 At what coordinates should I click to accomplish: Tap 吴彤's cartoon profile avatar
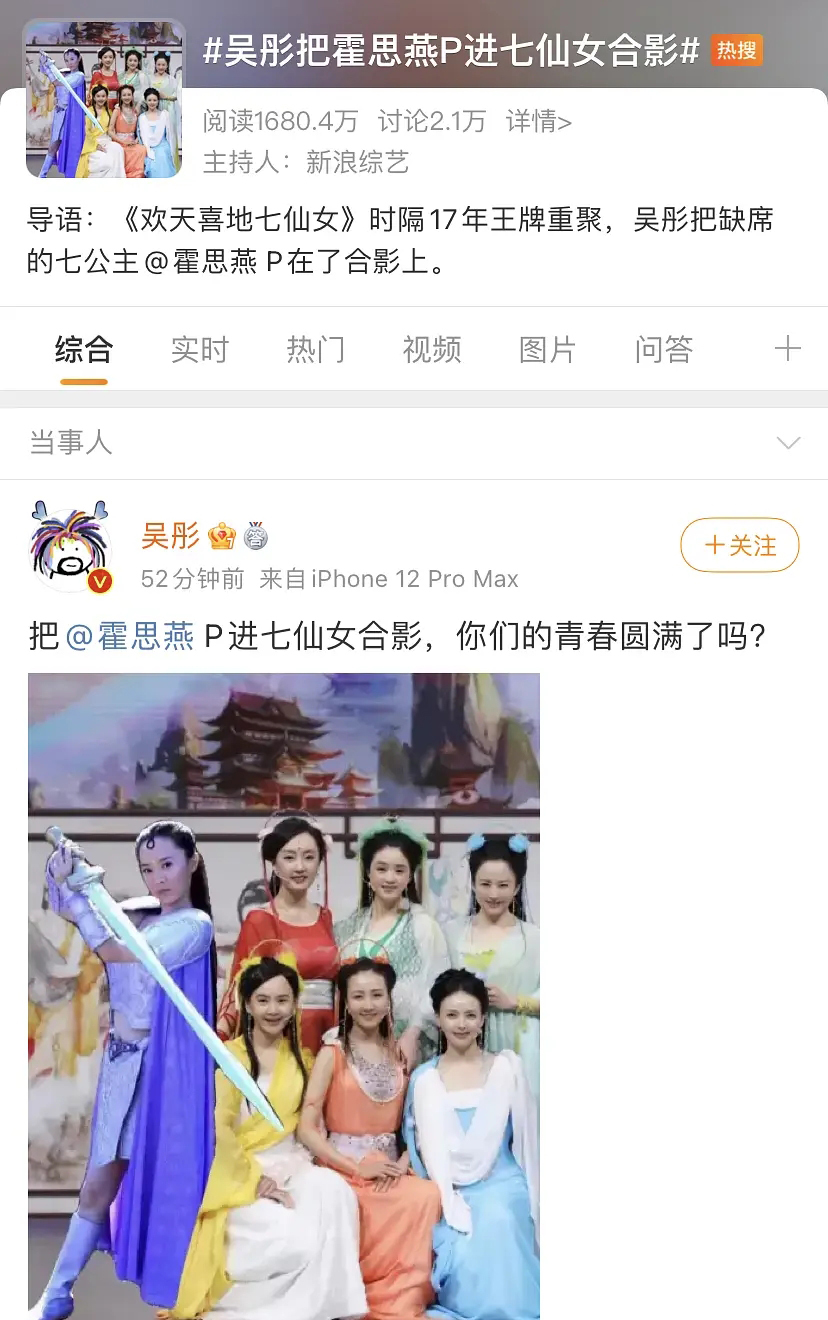point(70,546)
